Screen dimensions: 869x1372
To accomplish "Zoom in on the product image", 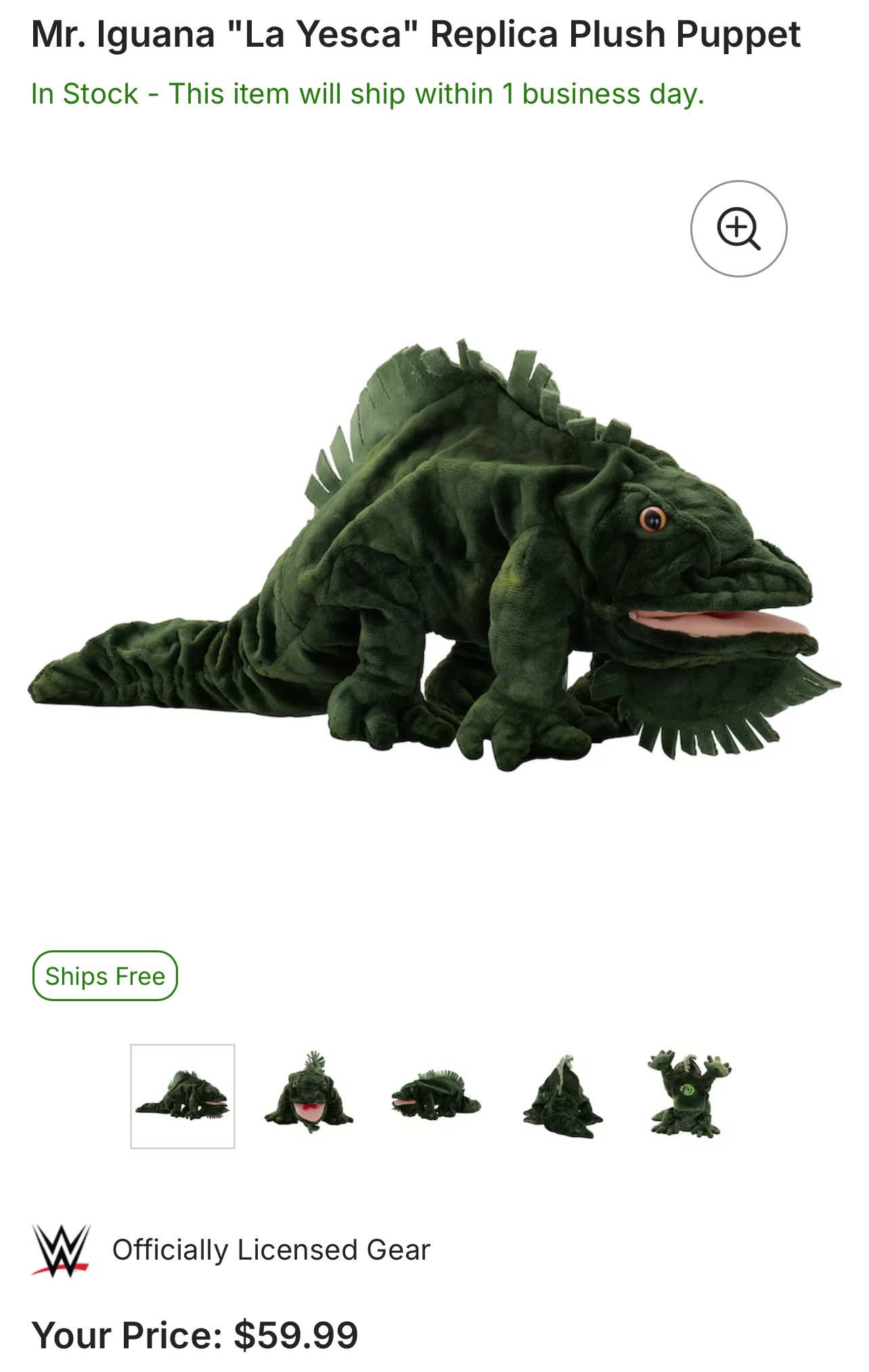I will tap(738, 229).
